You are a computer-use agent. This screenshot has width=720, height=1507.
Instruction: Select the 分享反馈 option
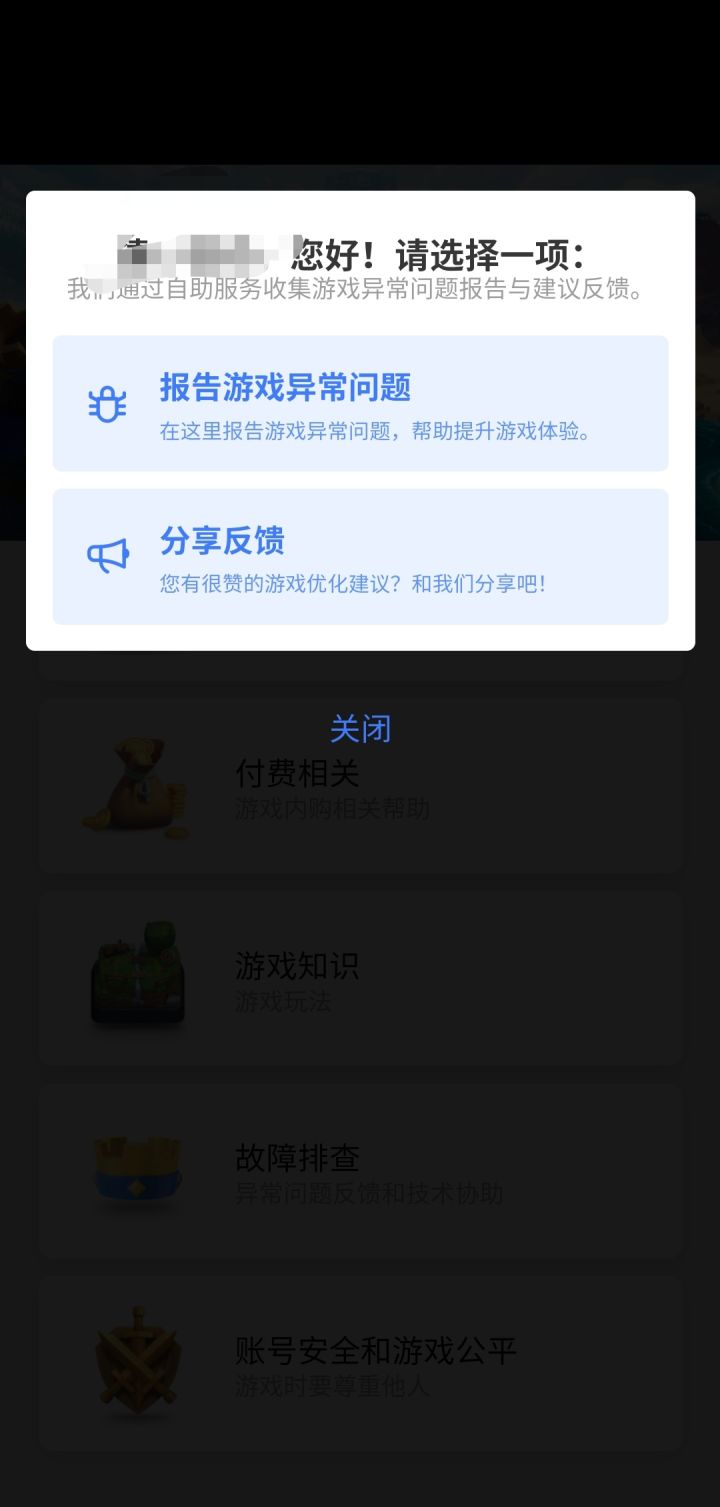click(x=360, y=556)
